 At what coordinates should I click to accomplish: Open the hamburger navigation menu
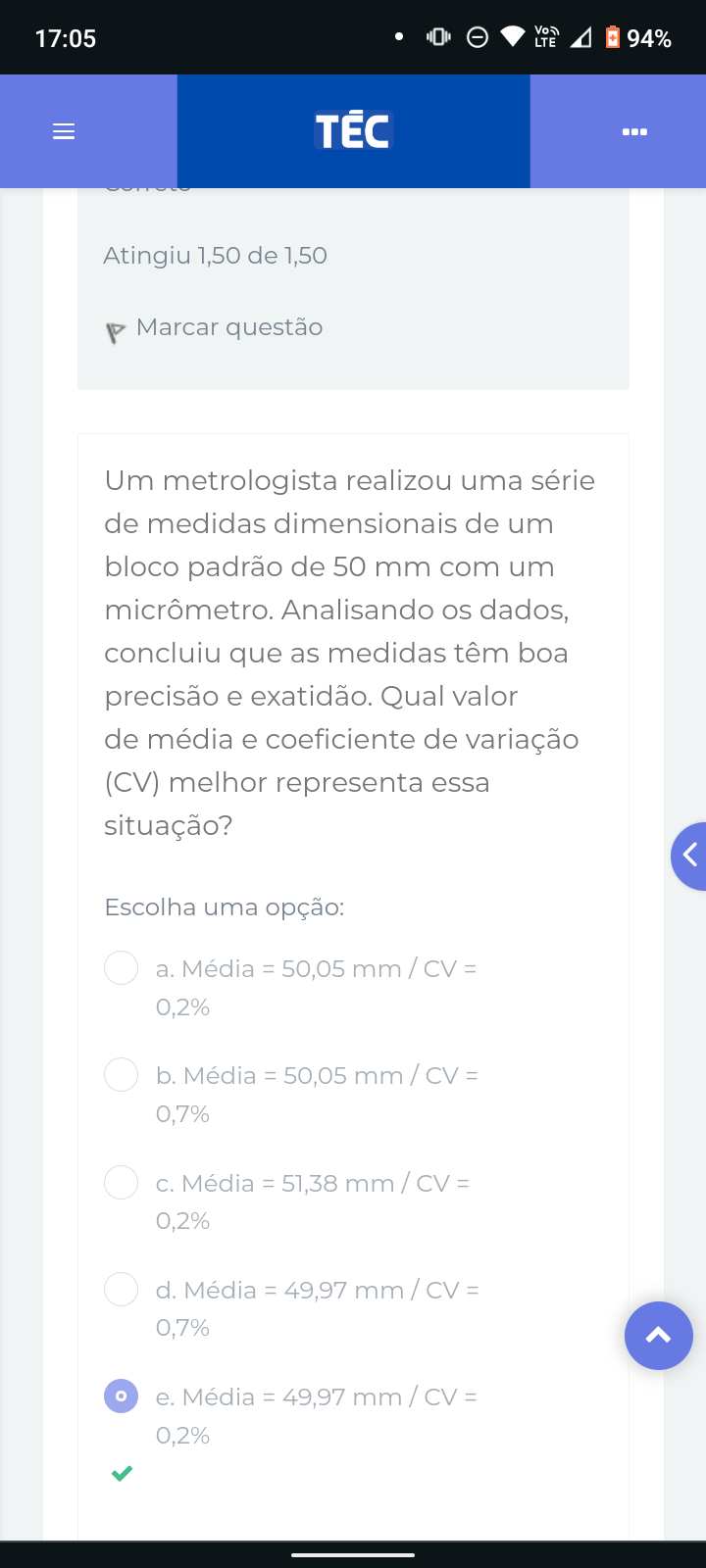64,131
